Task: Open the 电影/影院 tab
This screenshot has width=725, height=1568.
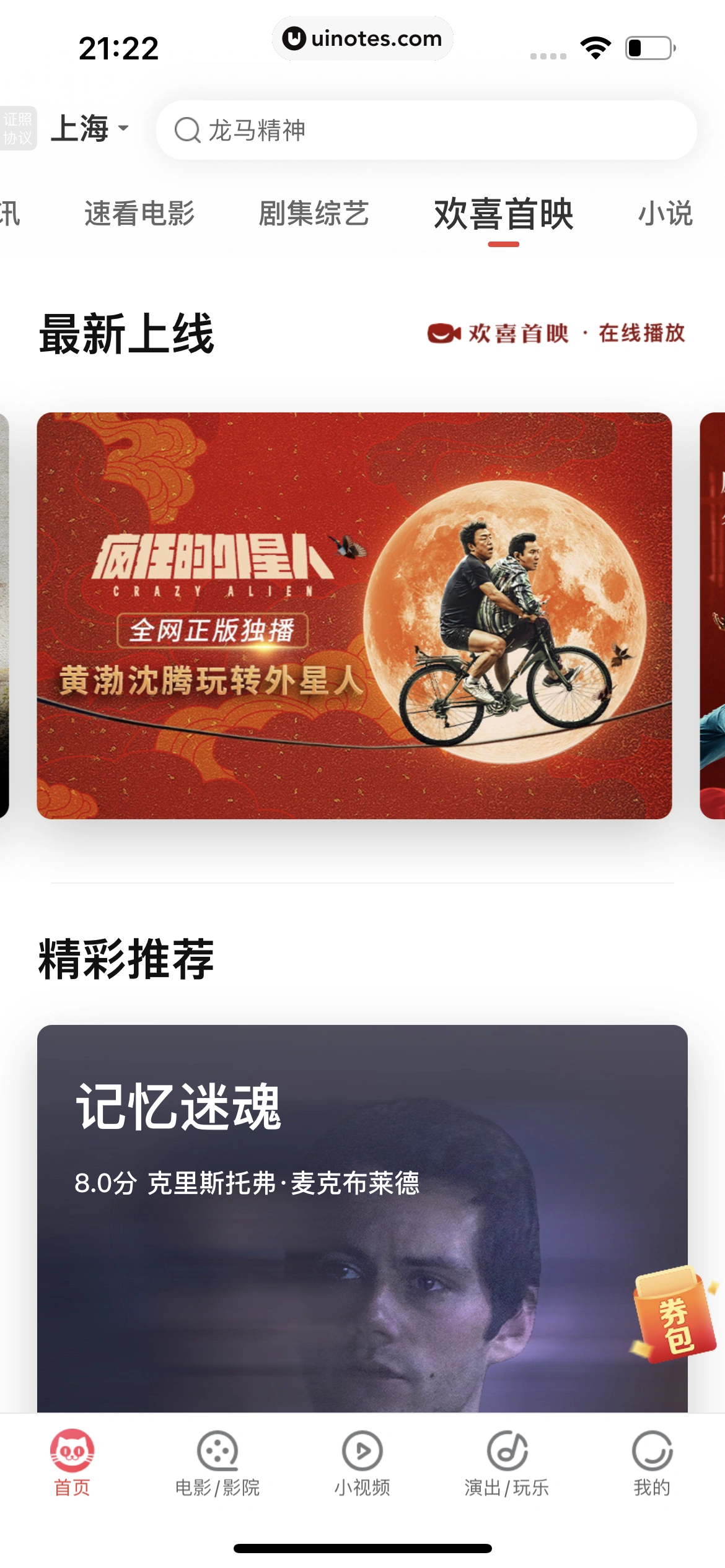Action: [x=217, y=1463]
